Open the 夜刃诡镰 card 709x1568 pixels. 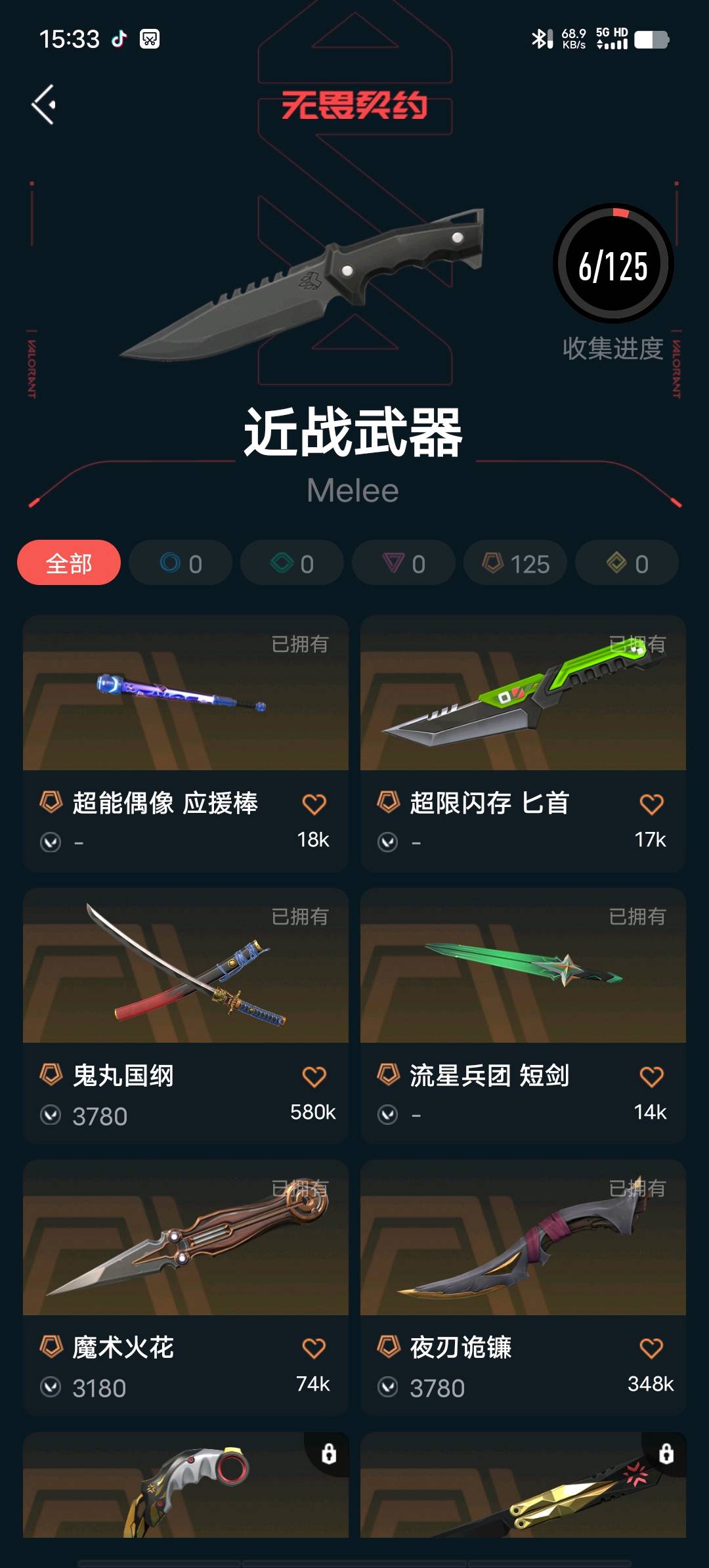click(x=523, y=1288)
